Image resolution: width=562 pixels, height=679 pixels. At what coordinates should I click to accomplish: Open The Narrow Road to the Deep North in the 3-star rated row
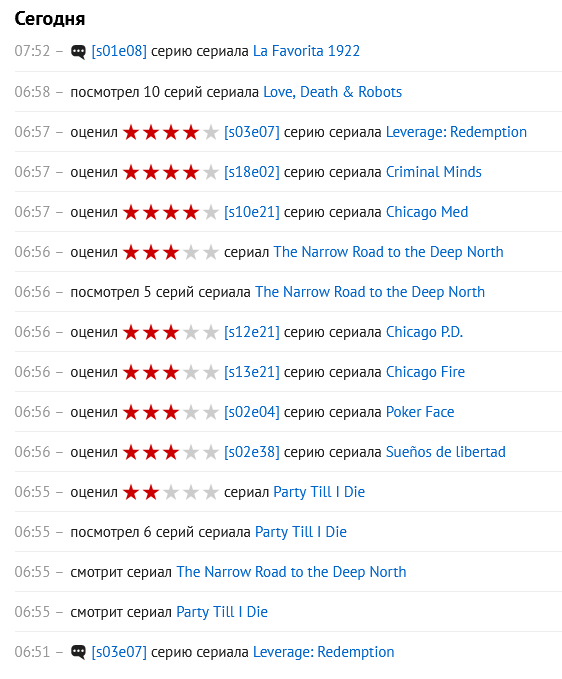point(388,252)
